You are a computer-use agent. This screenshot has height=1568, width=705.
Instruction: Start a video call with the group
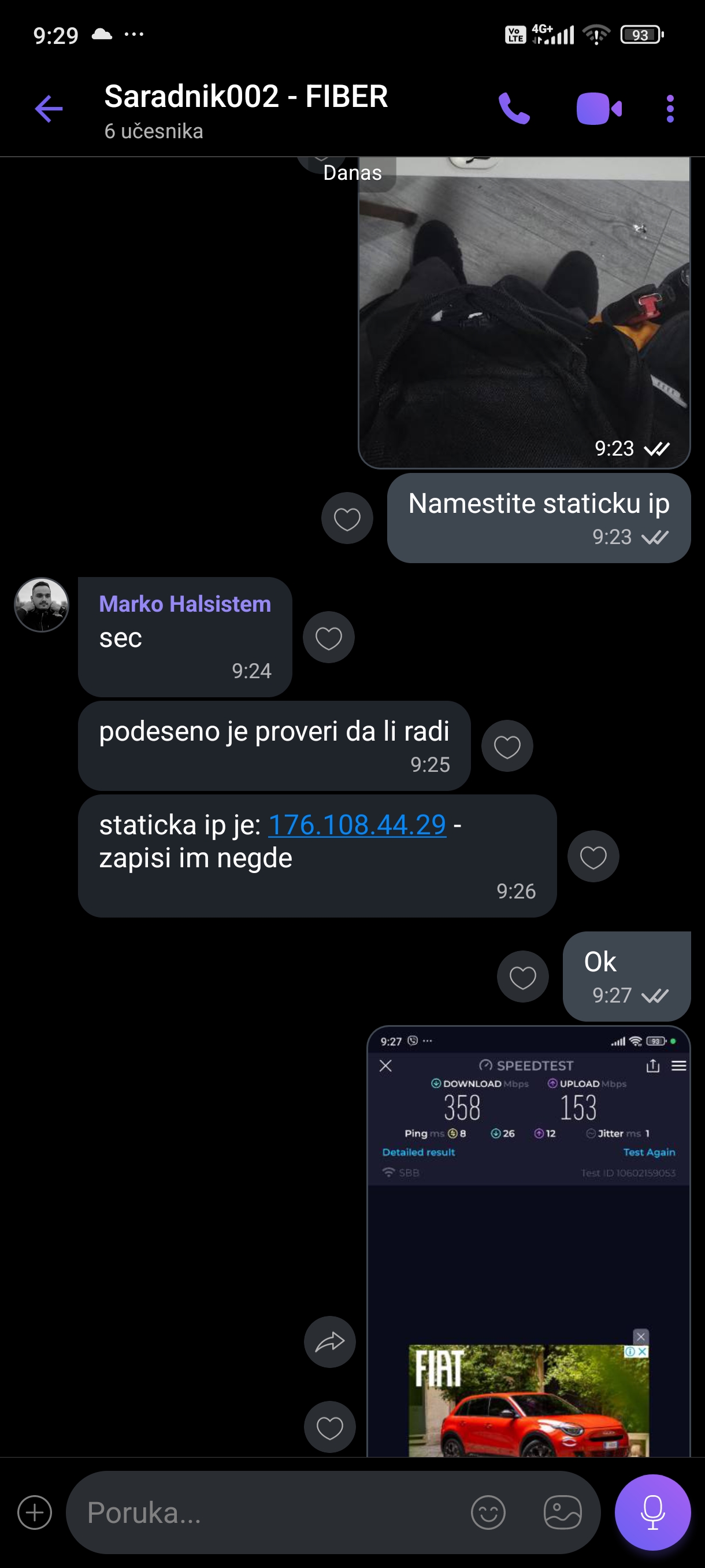599,110
